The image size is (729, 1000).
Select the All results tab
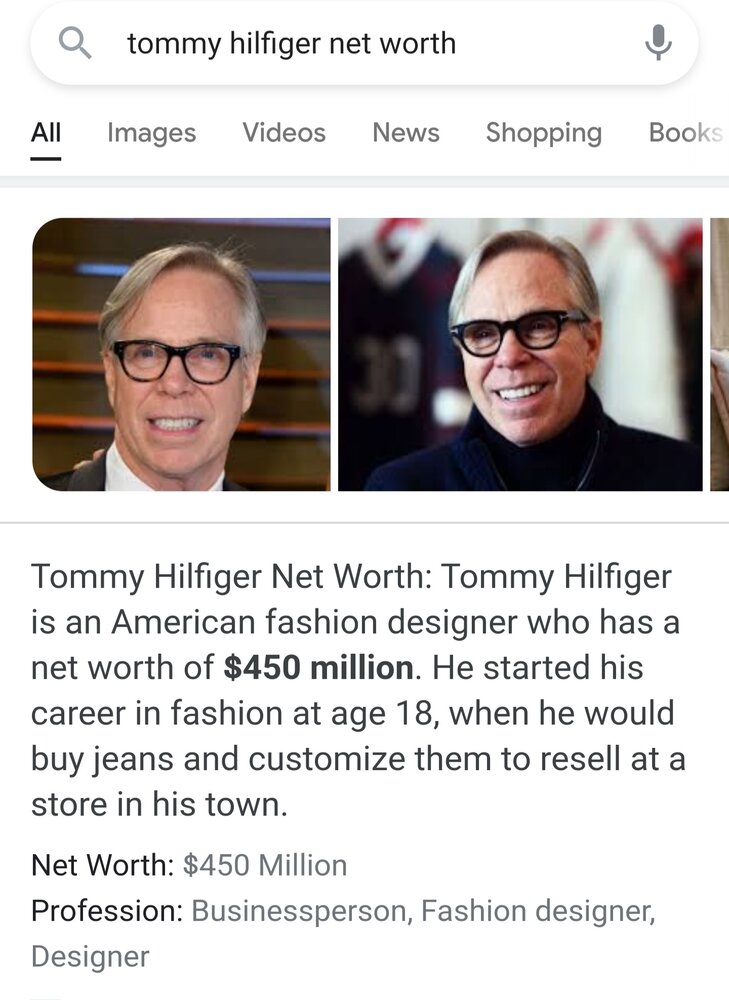point(46,132)
